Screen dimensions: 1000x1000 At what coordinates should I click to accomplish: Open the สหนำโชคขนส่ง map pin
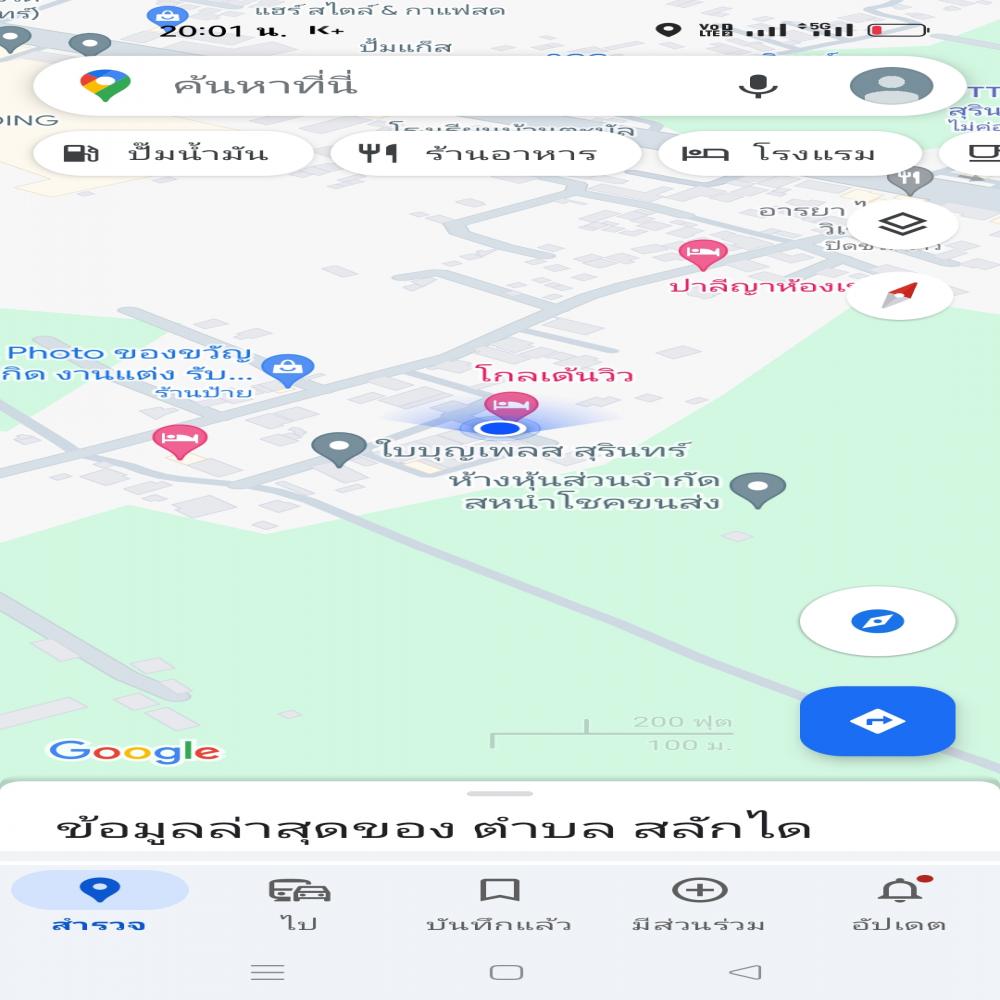tap(757, 488)
